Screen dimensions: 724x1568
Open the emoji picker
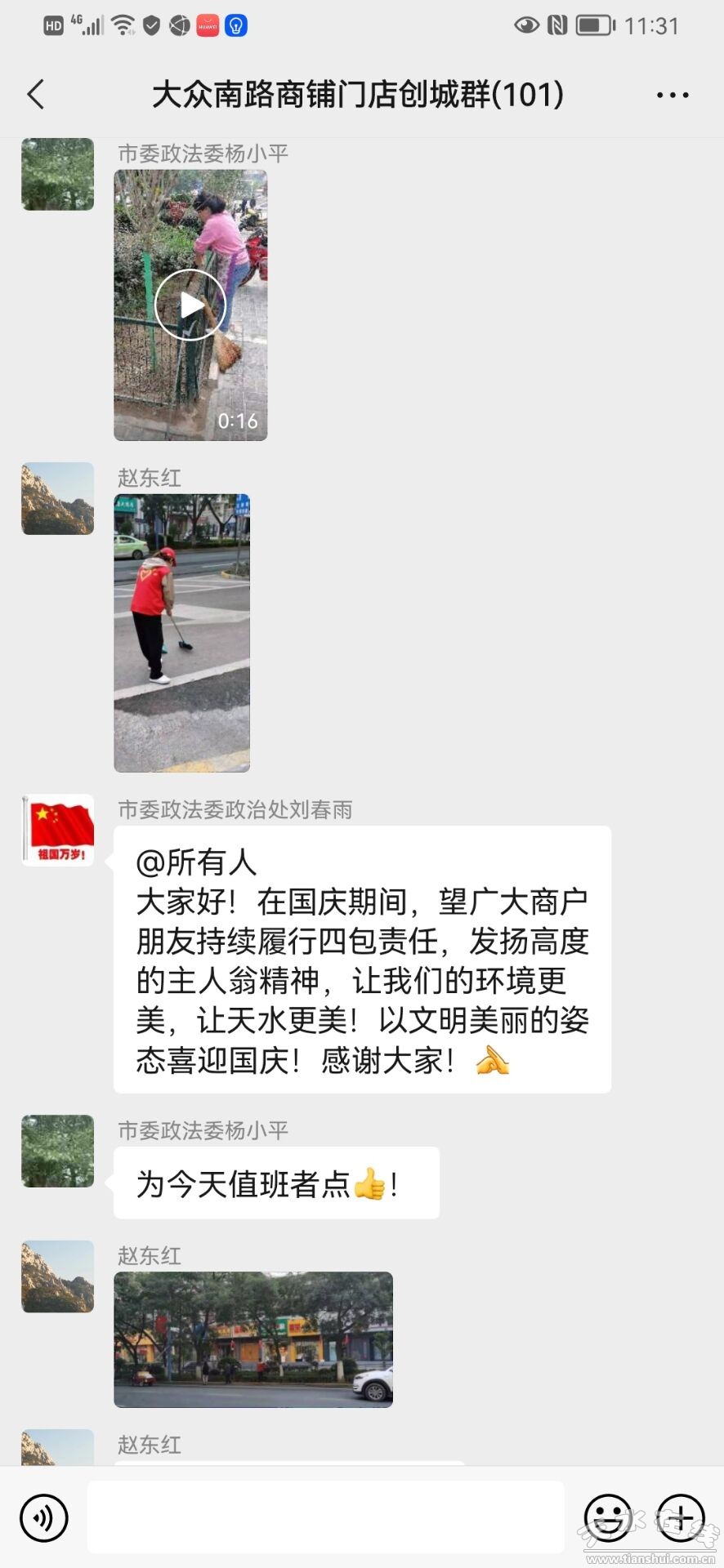(608, 1518)
